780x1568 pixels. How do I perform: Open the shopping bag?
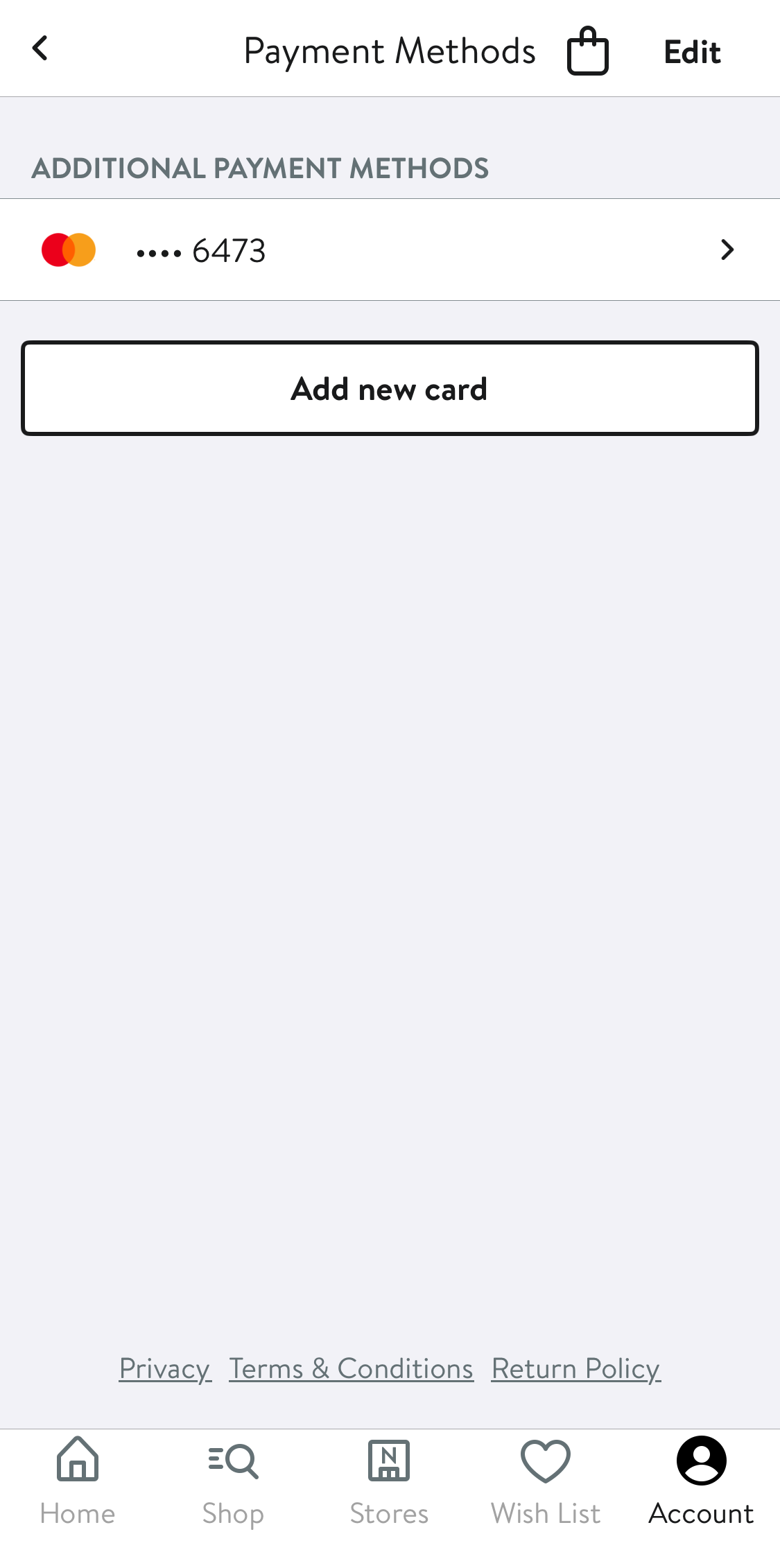coord(587,50)
